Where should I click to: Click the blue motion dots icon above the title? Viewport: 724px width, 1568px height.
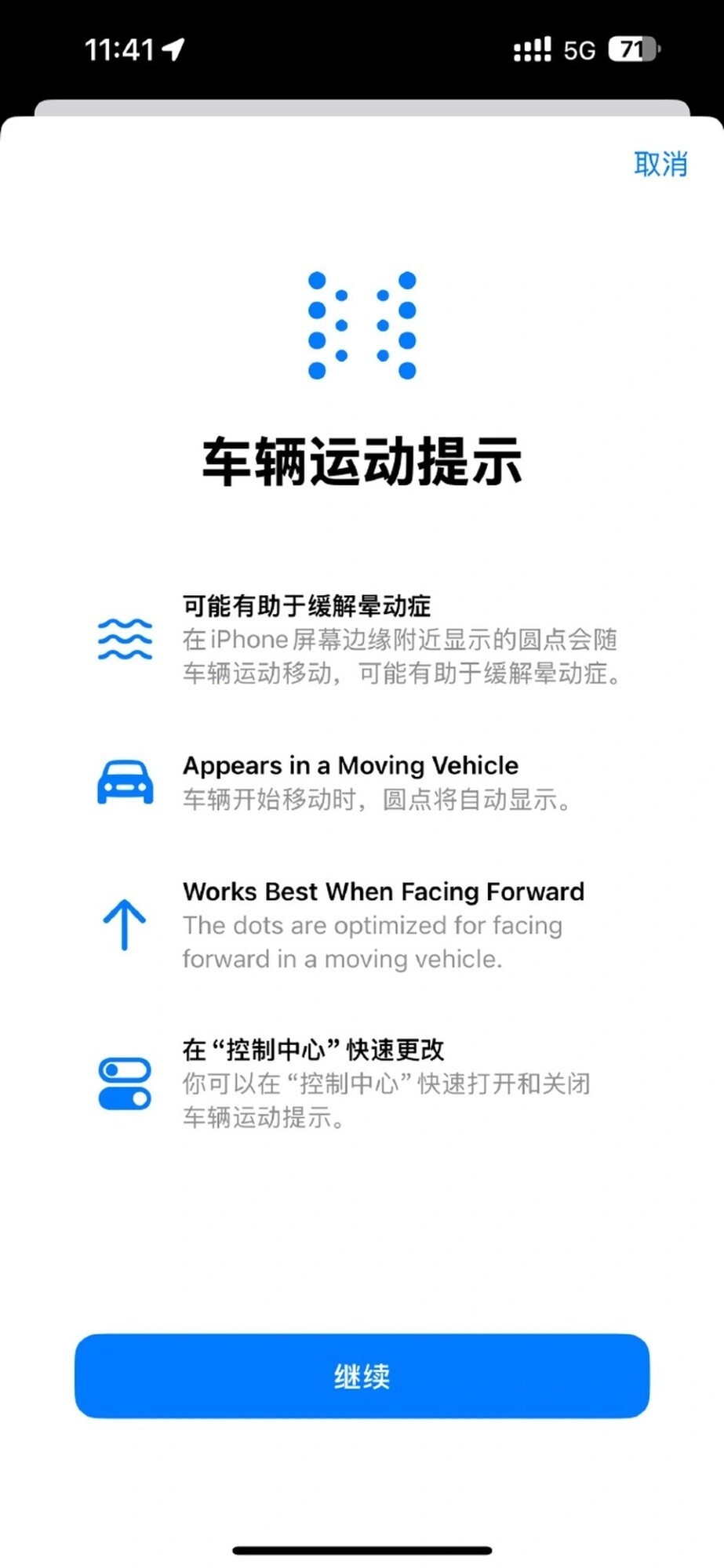[361, 325]
